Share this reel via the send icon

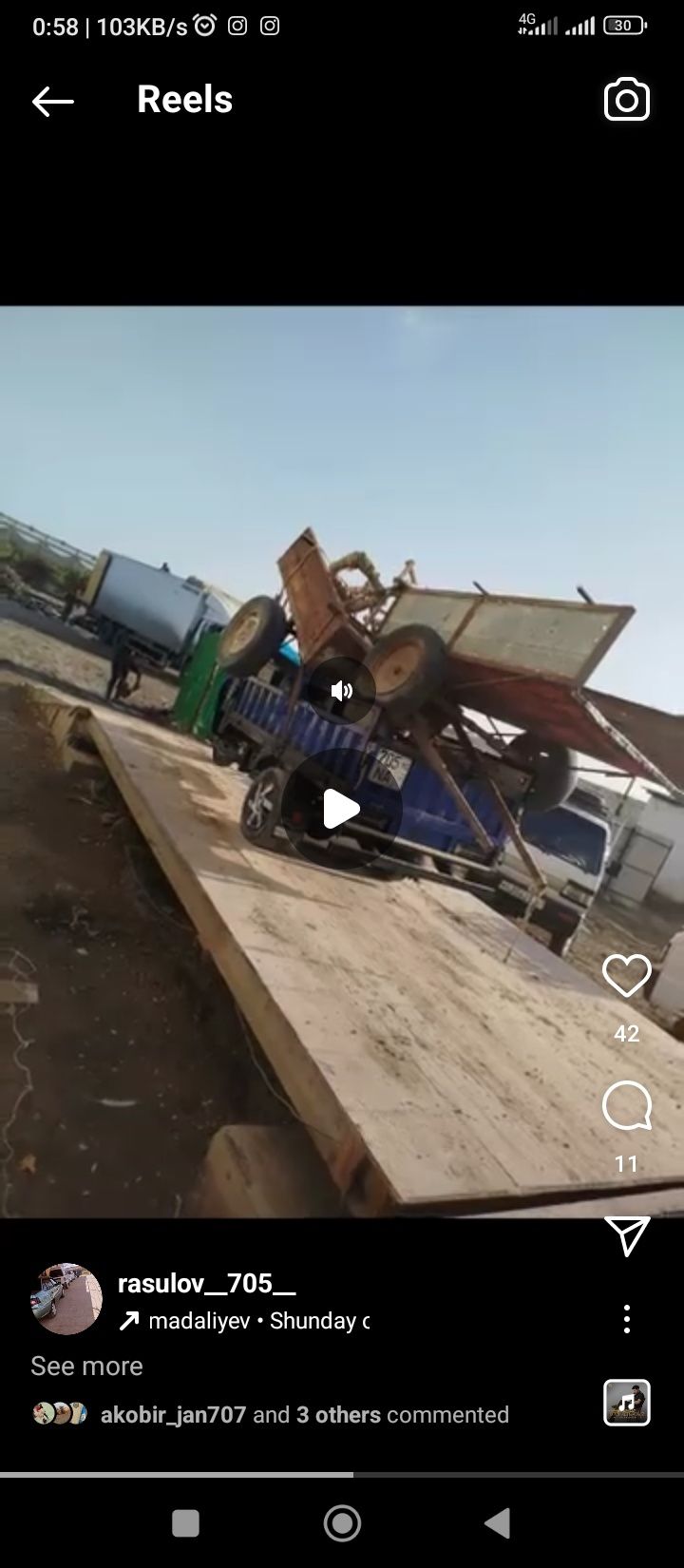tap(627, 1235)
